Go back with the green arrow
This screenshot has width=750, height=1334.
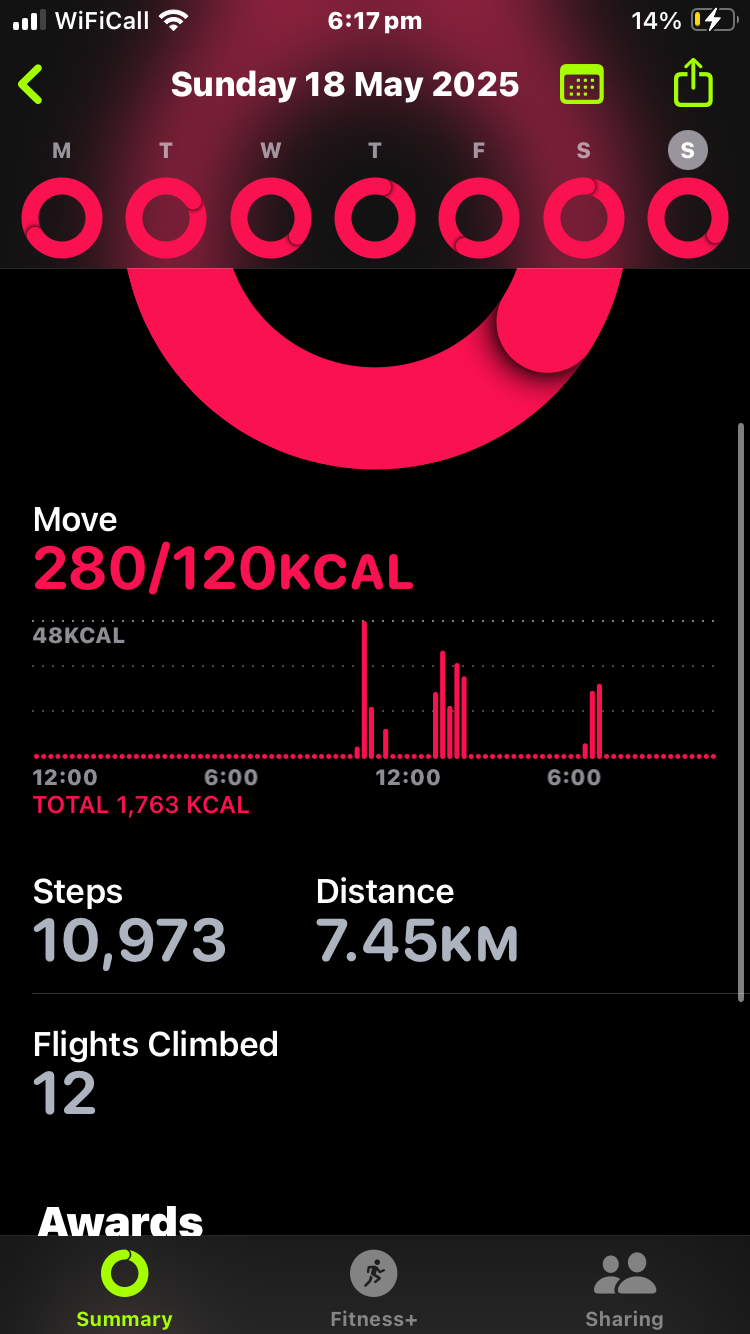pyautogui.click(x=32, y=85)
